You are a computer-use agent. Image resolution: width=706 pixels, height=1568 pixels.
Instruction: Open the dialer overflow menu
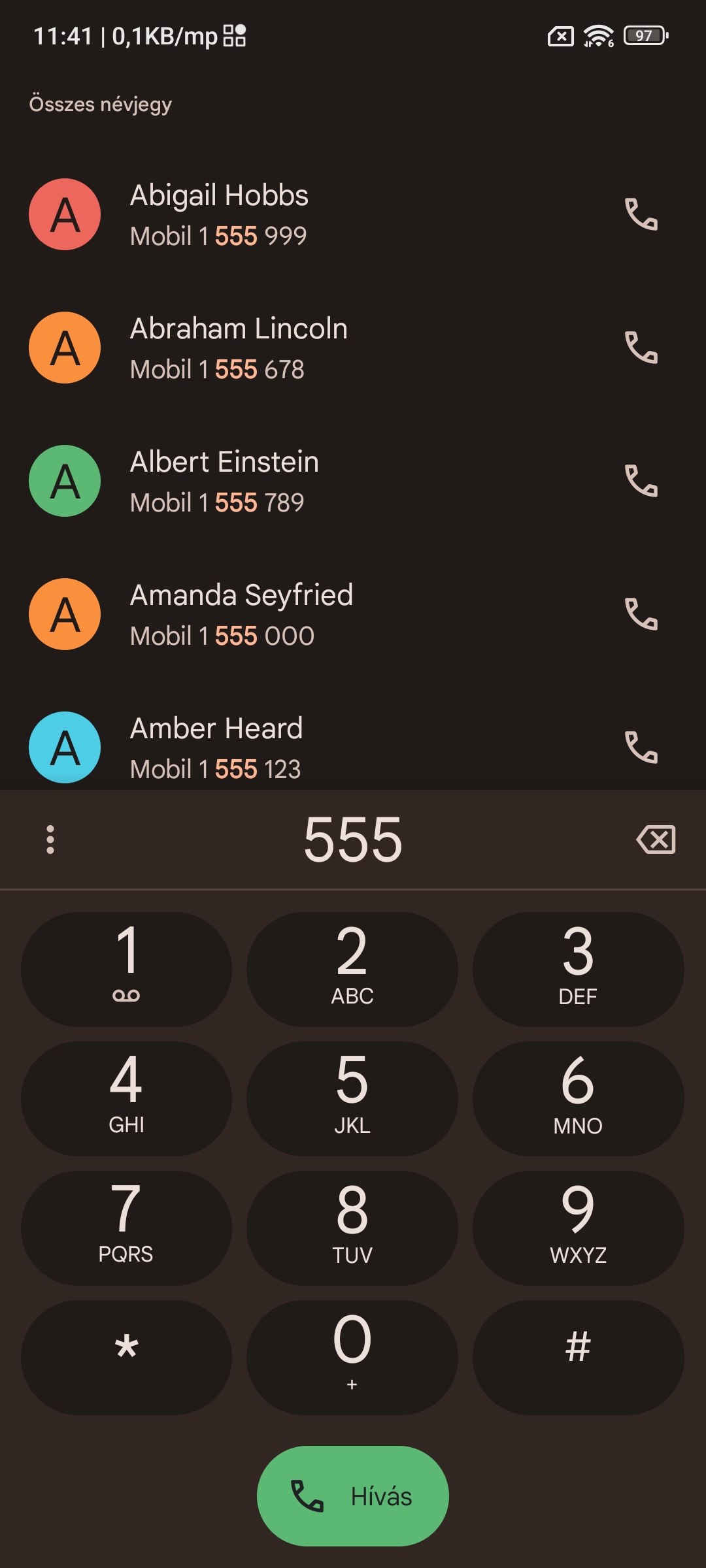click(x=50, y=840)
